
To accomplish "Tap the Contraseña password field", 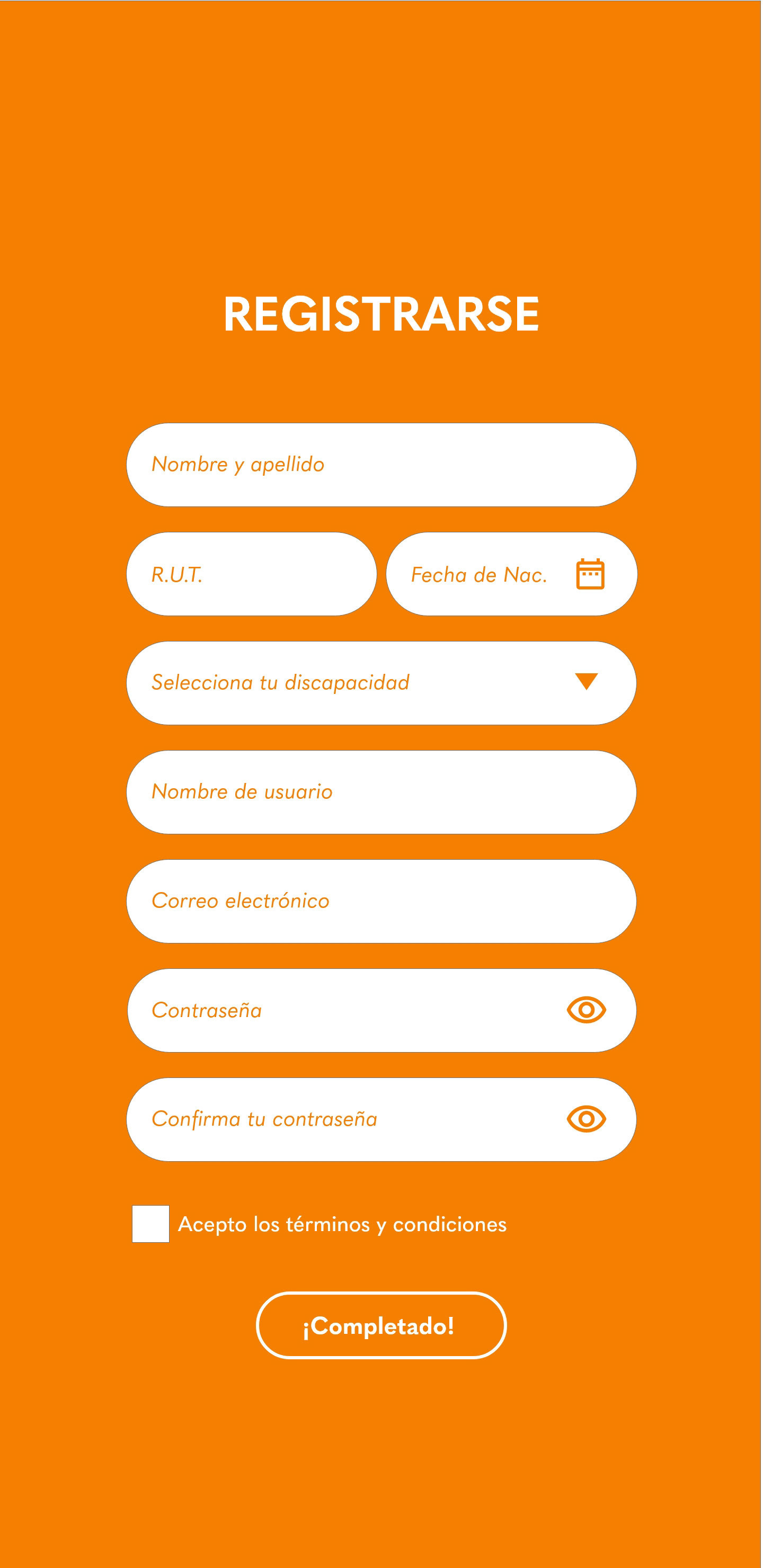I will coord(381,1010).
